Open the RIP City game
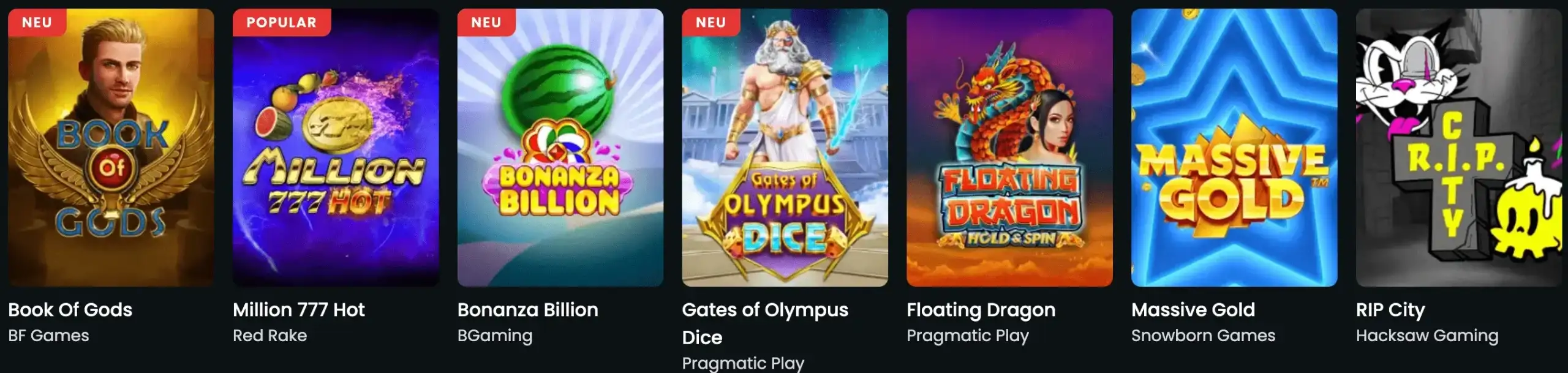The image size is (1568, 373). 1458,147
